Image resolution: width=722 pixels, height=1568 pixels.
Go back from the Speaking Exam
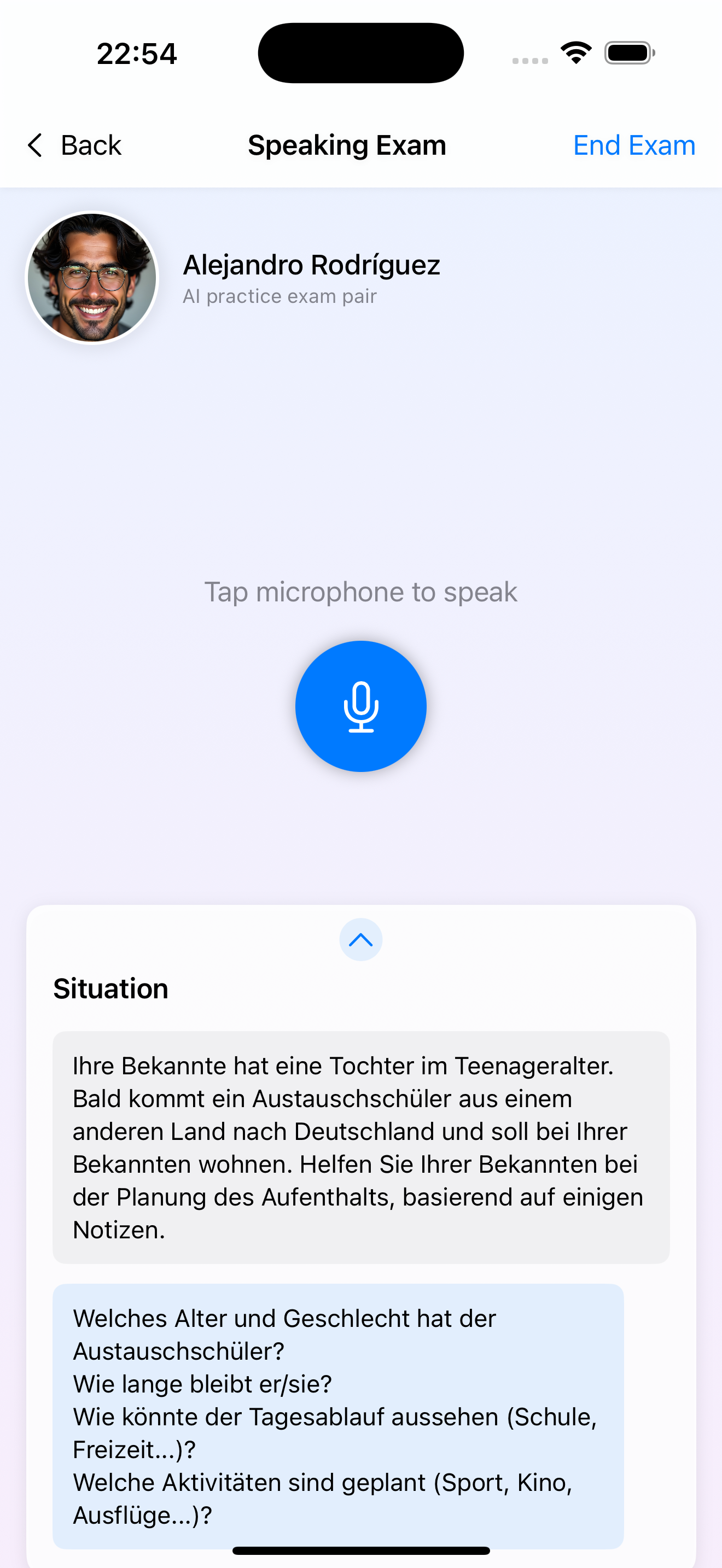coord(75,145)
